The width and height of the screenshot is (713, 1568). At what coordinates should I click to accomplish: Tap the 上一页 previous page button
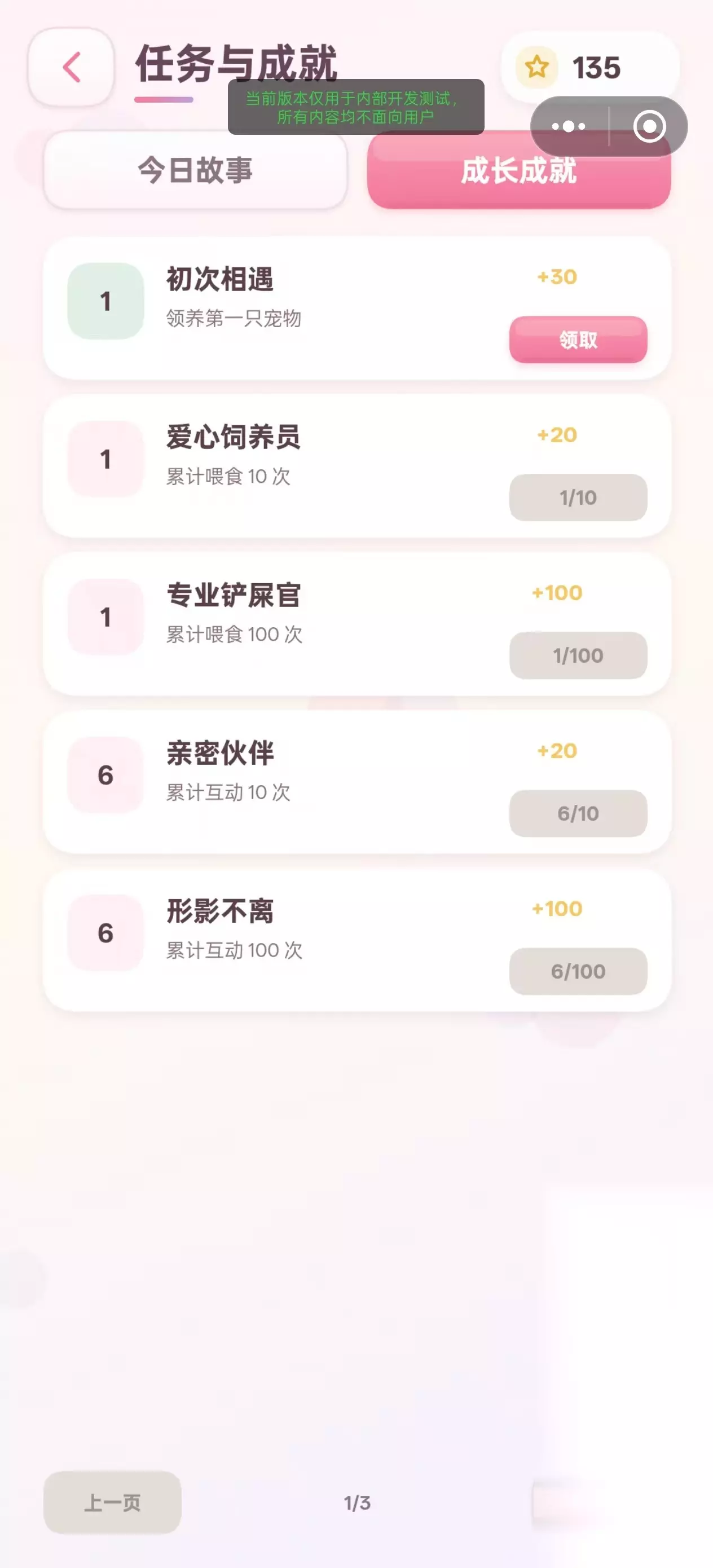(112, 1502)
